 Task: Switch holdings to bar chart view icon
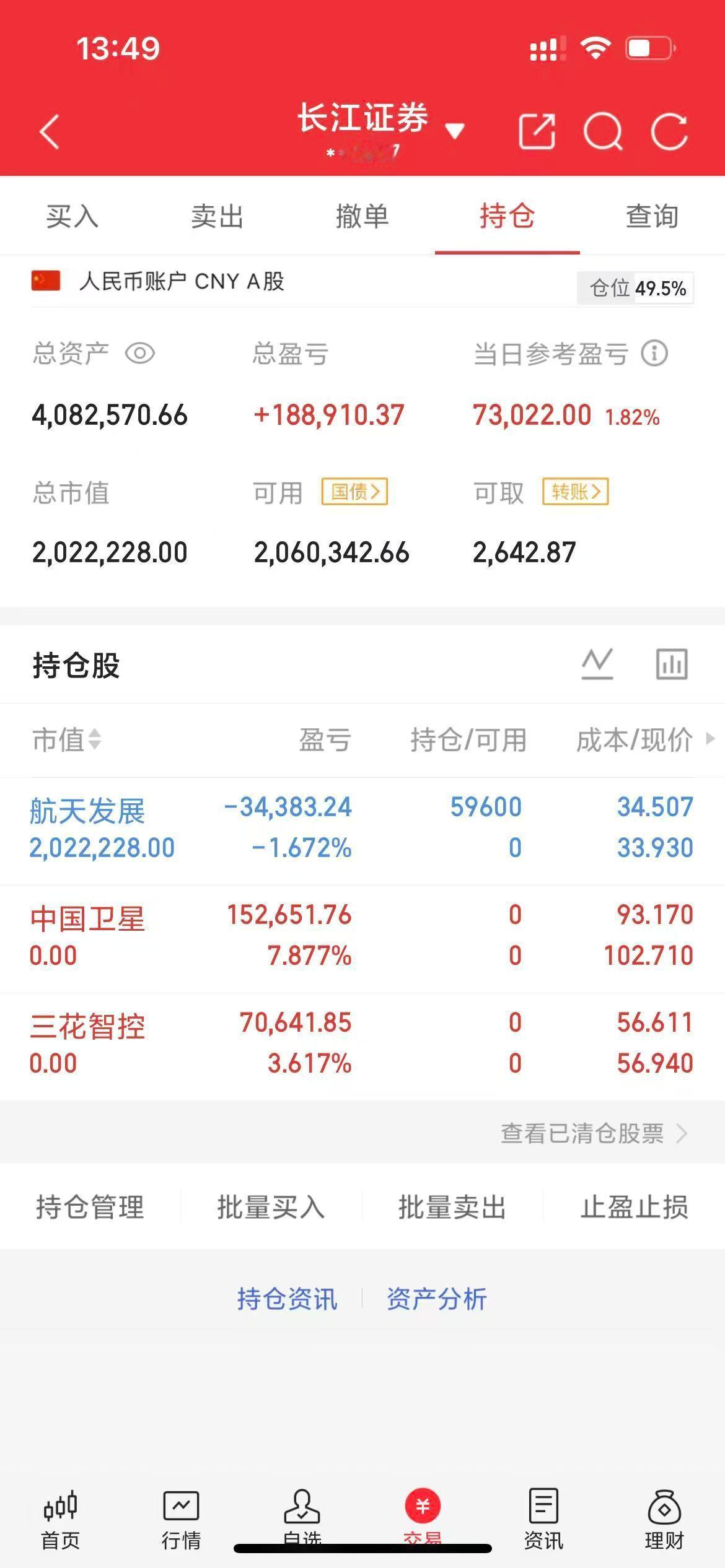click(673, 664)
